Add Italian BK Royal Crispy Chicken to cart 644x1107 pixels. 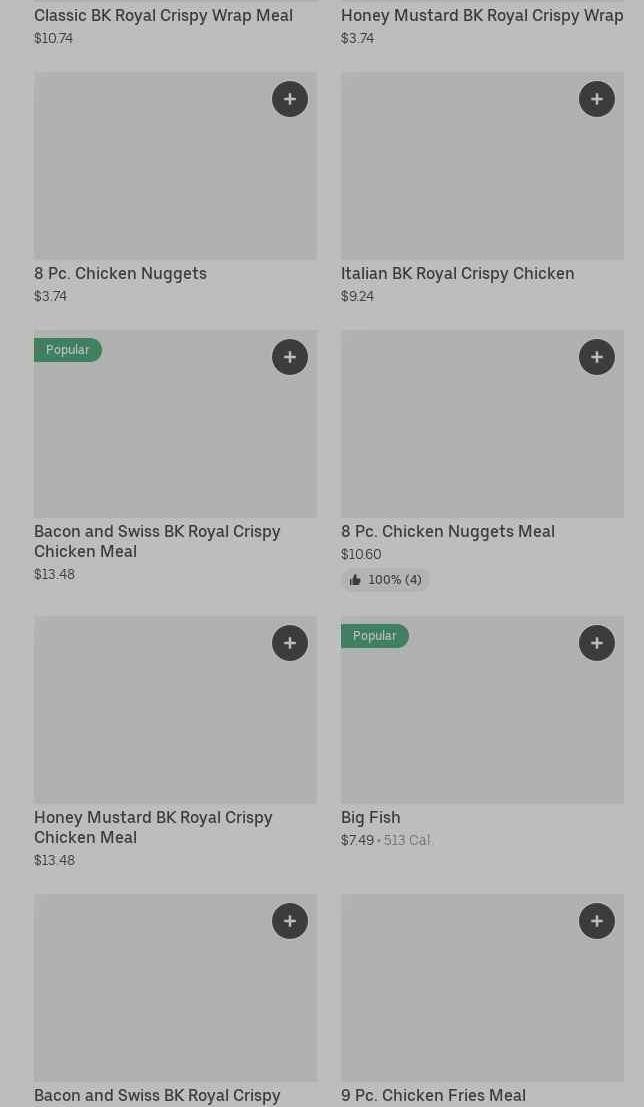click(597, 99)
